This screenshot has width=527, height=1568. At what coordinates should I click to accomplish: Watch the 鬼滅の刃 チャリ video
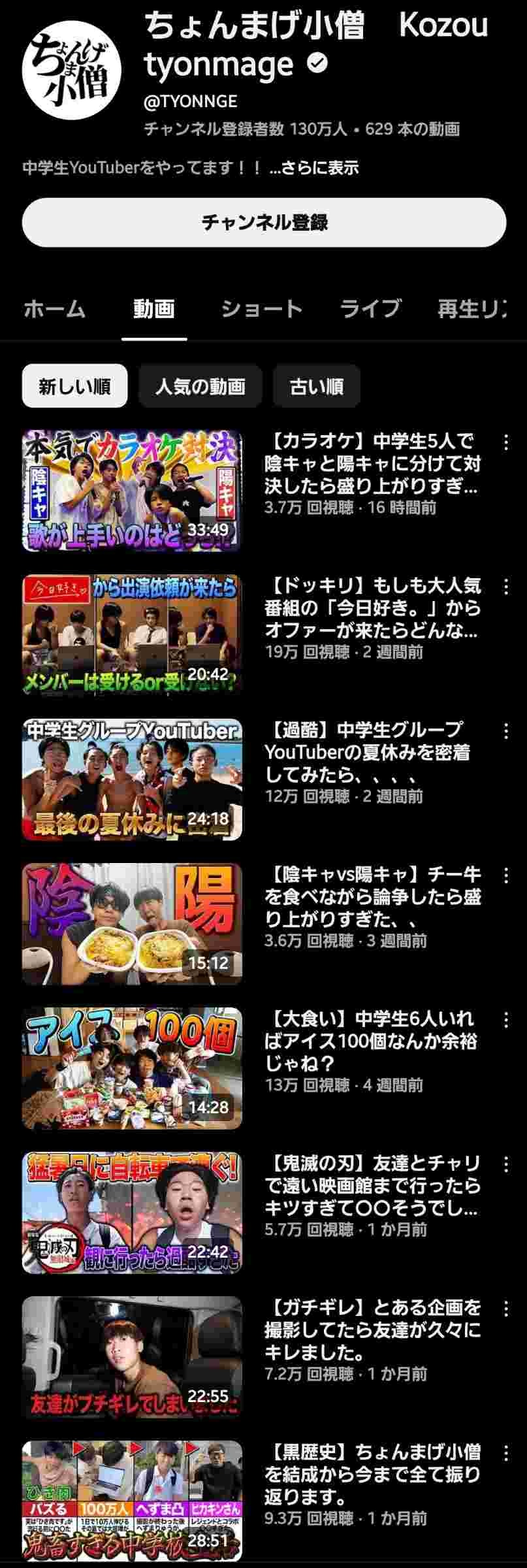pos(132,1213)
